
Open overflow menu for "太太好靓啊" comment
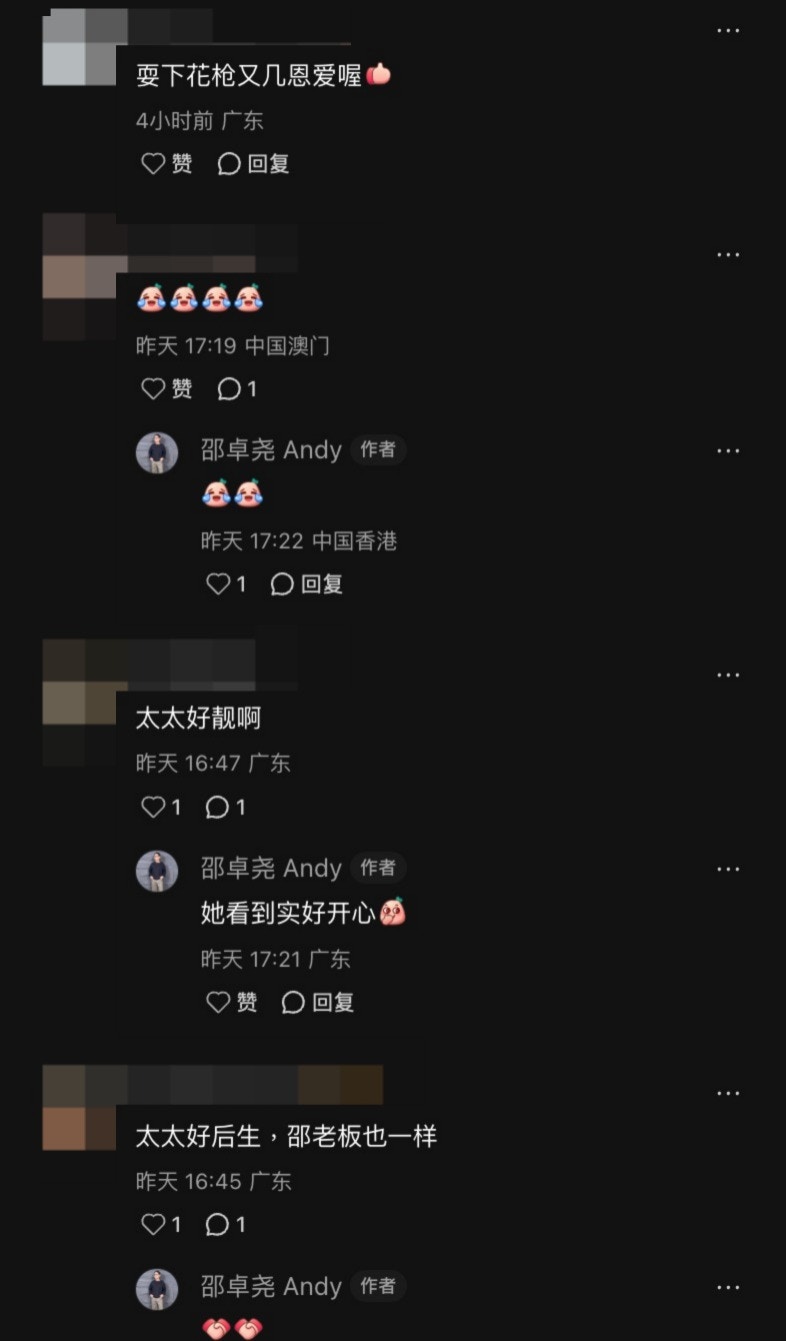click(x=728, y=675)
